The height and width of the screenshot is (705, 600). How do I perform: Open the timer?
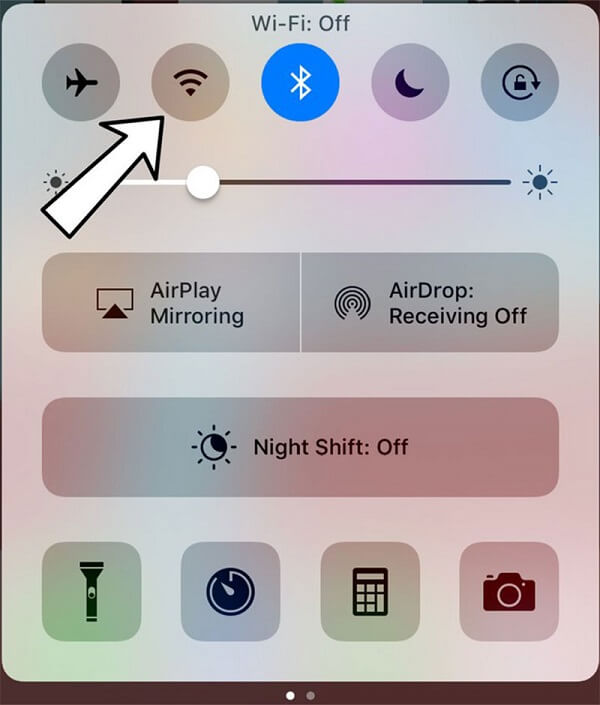230,591
